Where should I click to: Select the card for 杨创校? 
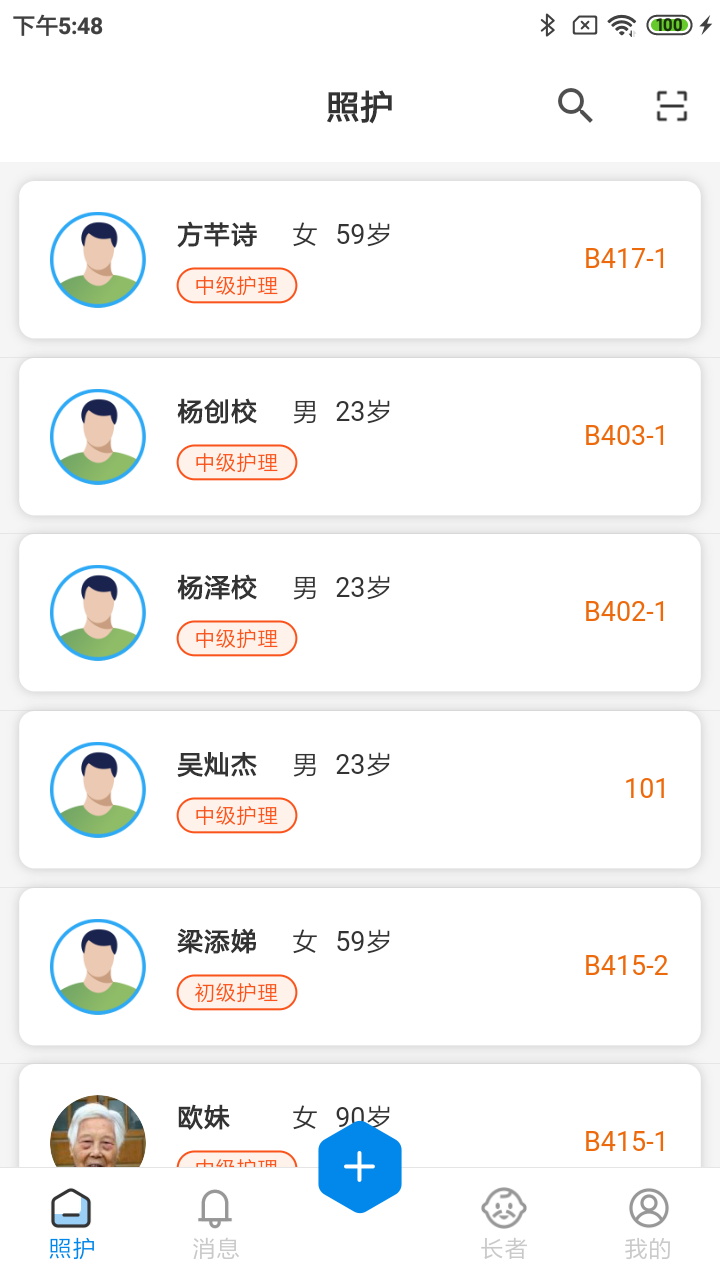[360, 437]
